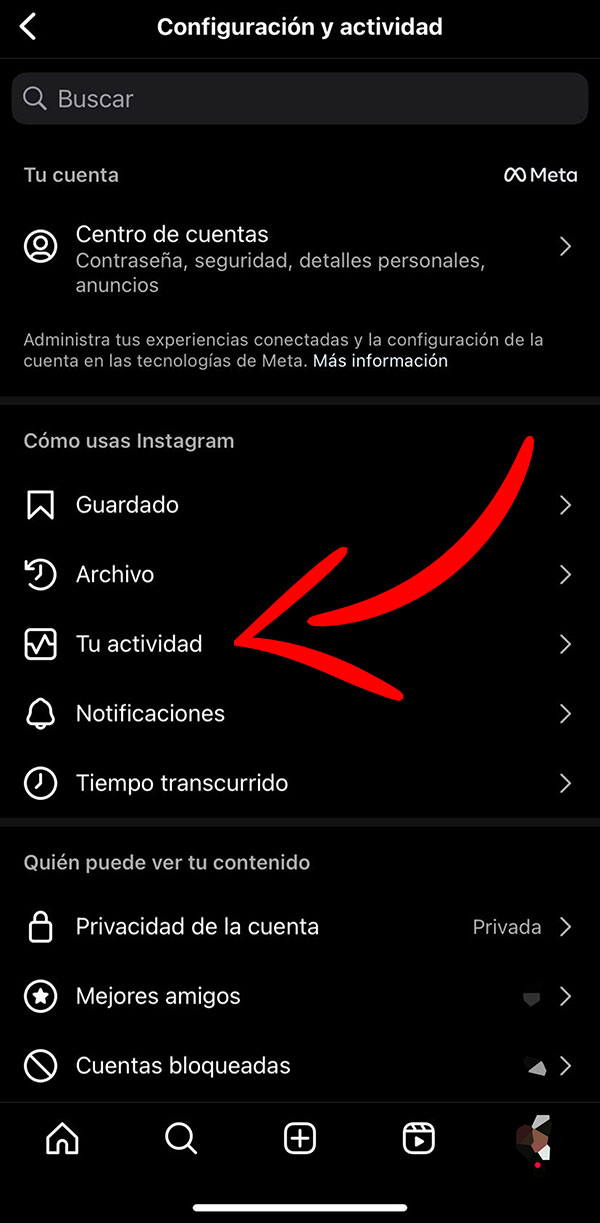Viewport: 600px width, 1223px height.
Task: Open Archivo
Action: click(x=300, y=575)
